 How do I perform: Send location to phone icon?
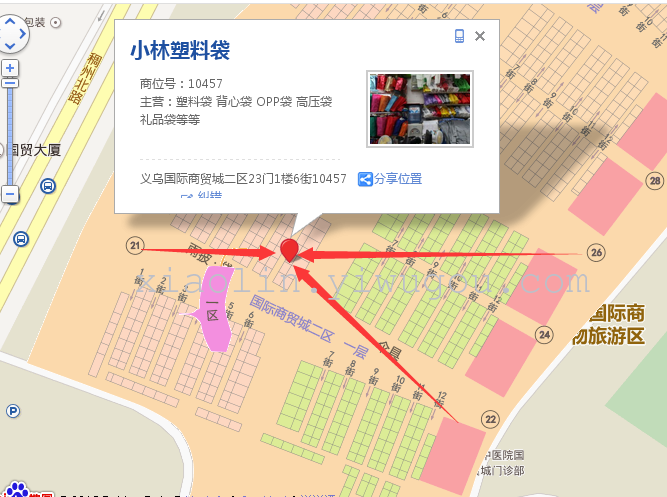click(459, 36)
